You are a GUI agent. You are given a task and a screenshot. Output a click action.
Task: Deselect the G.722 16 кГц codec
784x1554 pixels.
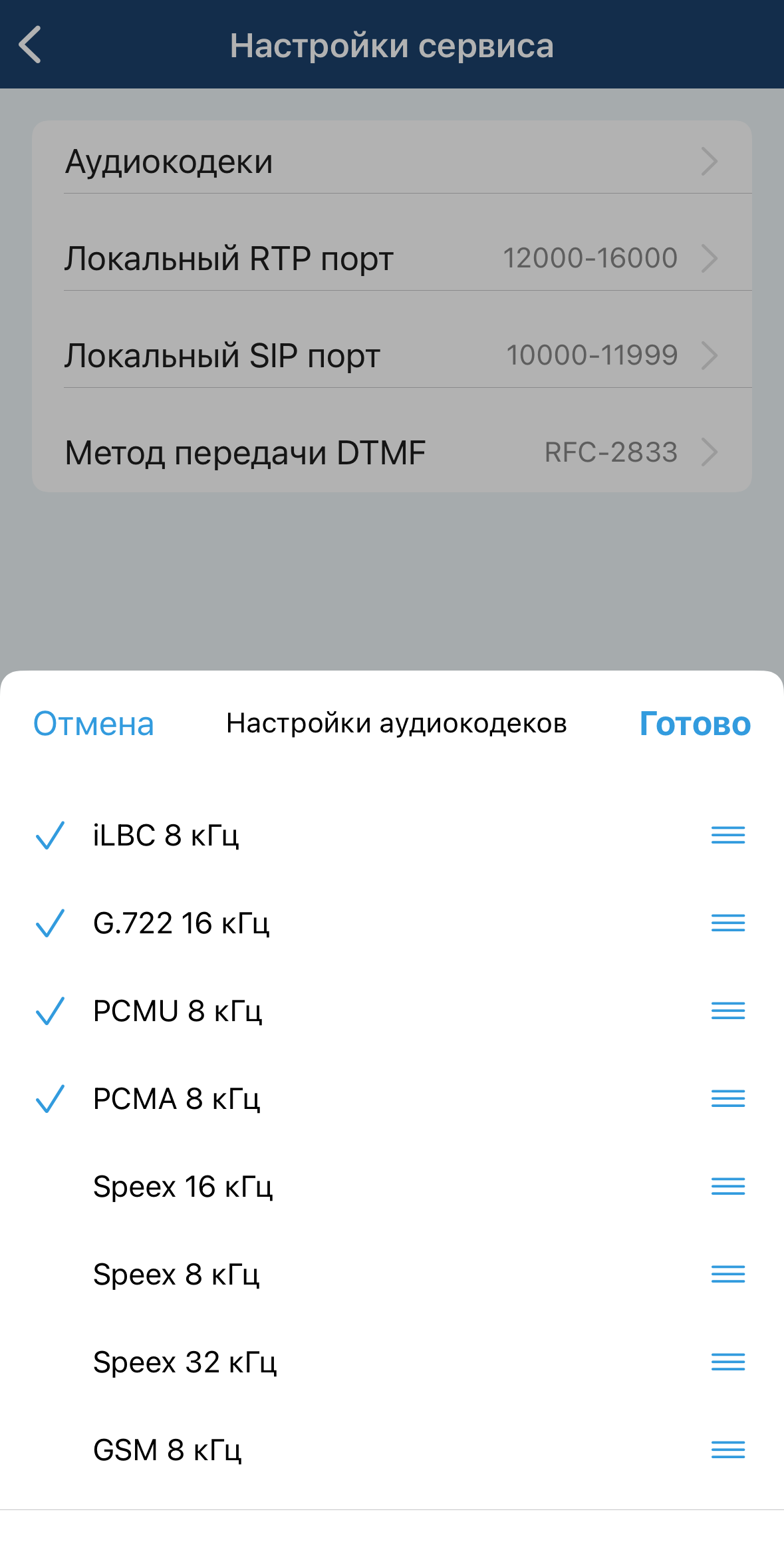(x=181, y=923)
